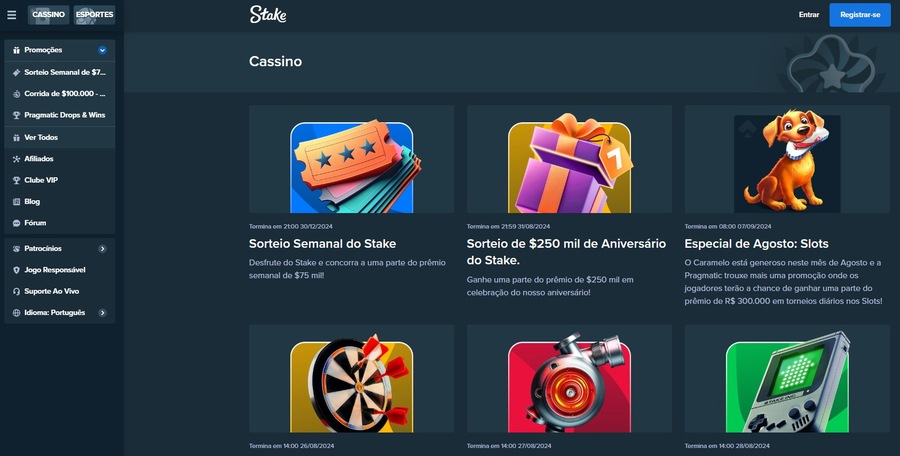The width and height of the screenshot is (900, 456).
Task: Open Pragmatic Drops & Wins
Action: (60, 115)
